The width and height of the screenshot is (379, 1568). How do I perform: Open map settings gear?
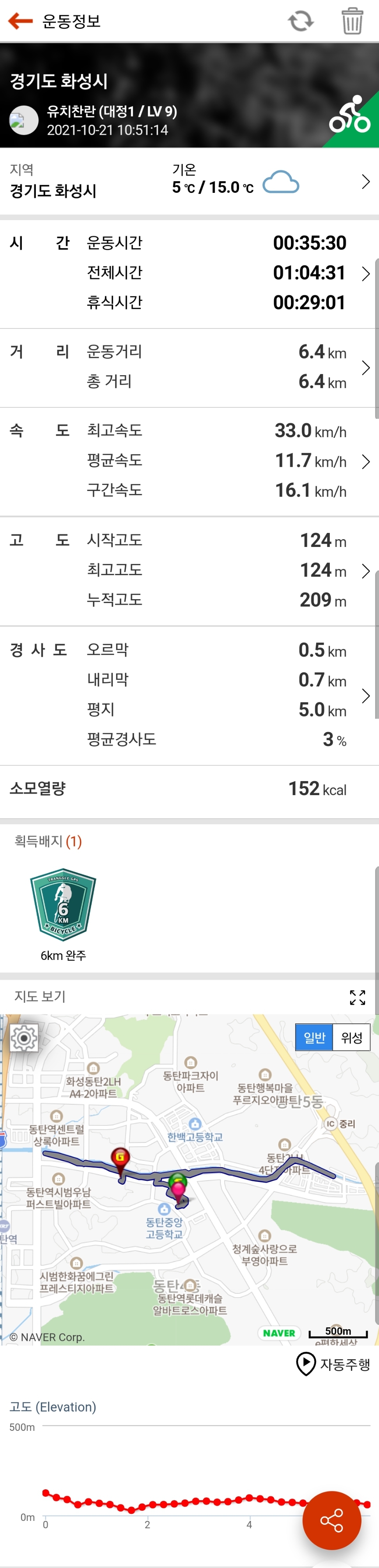click(25, 1038)
